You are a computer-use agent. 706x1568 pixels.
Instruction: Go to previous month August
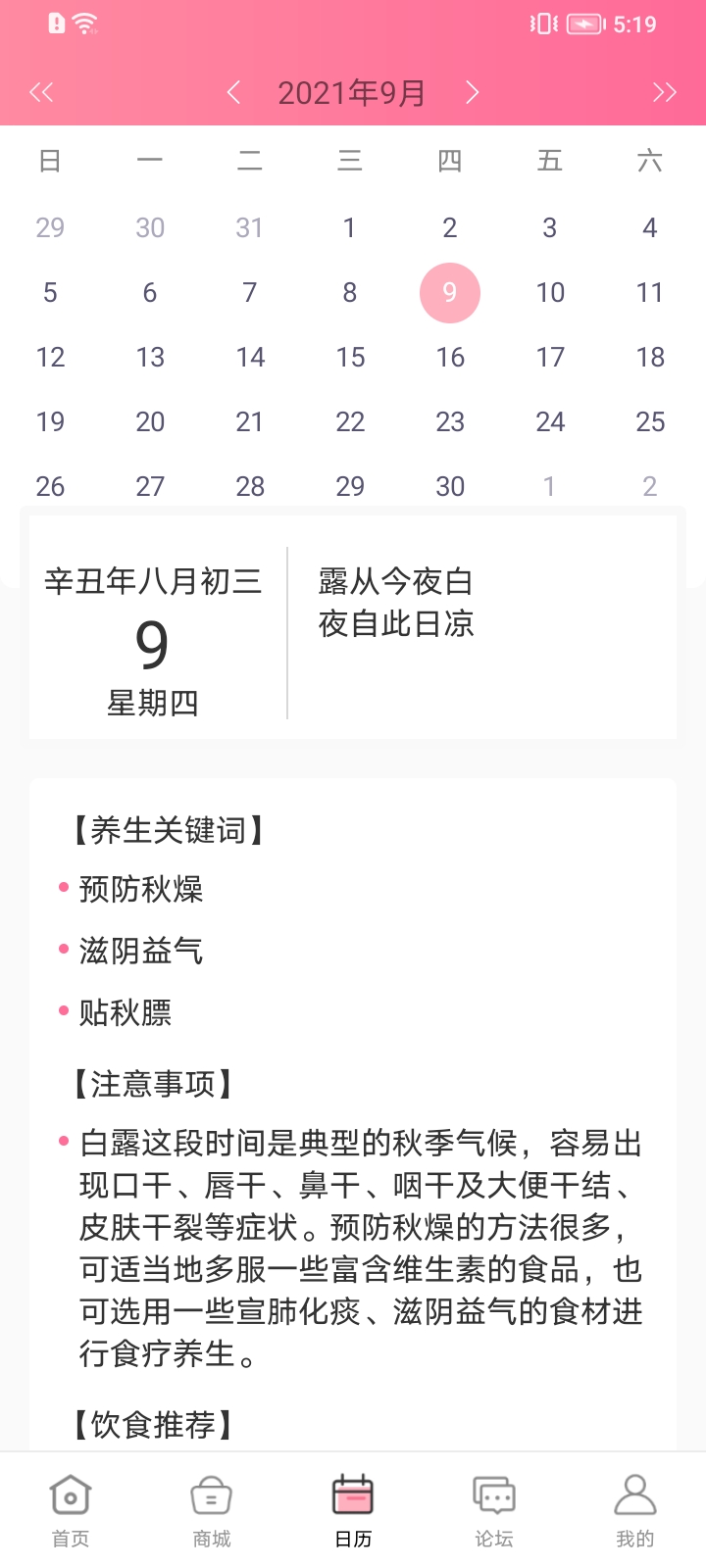pos(233,92)
